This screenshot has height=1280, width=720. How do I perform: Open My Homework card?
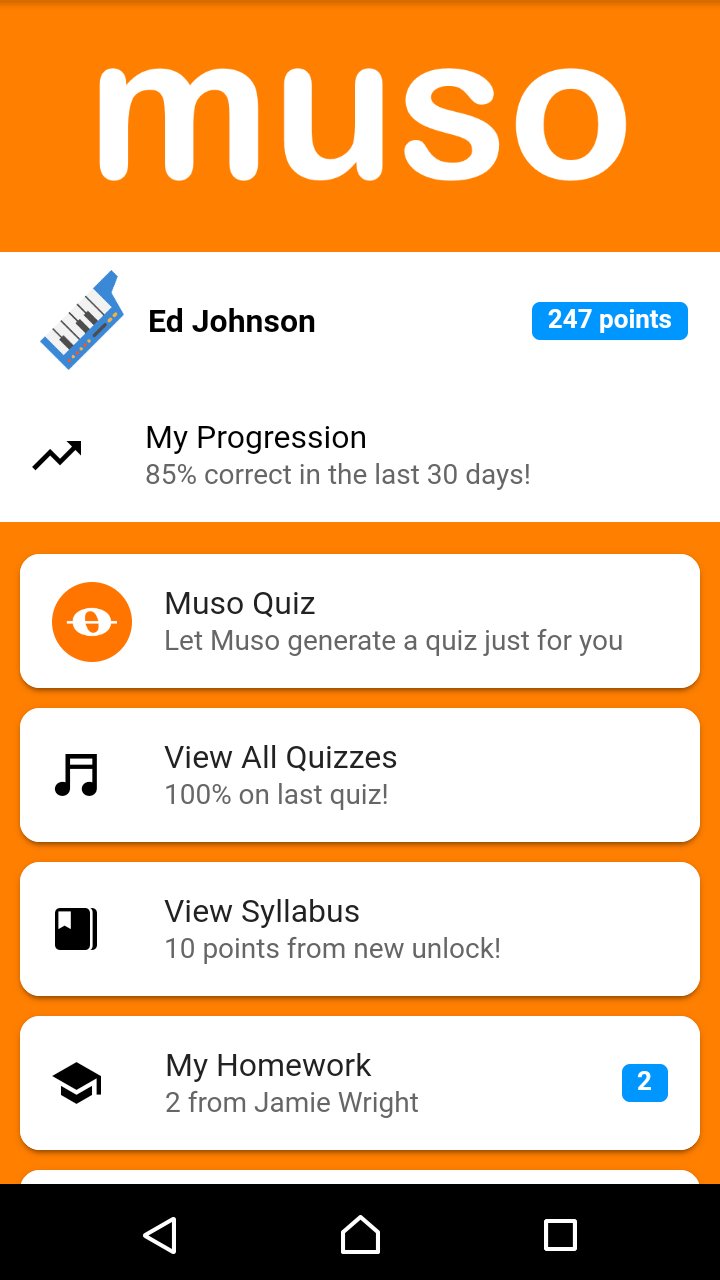[360, 1082]
